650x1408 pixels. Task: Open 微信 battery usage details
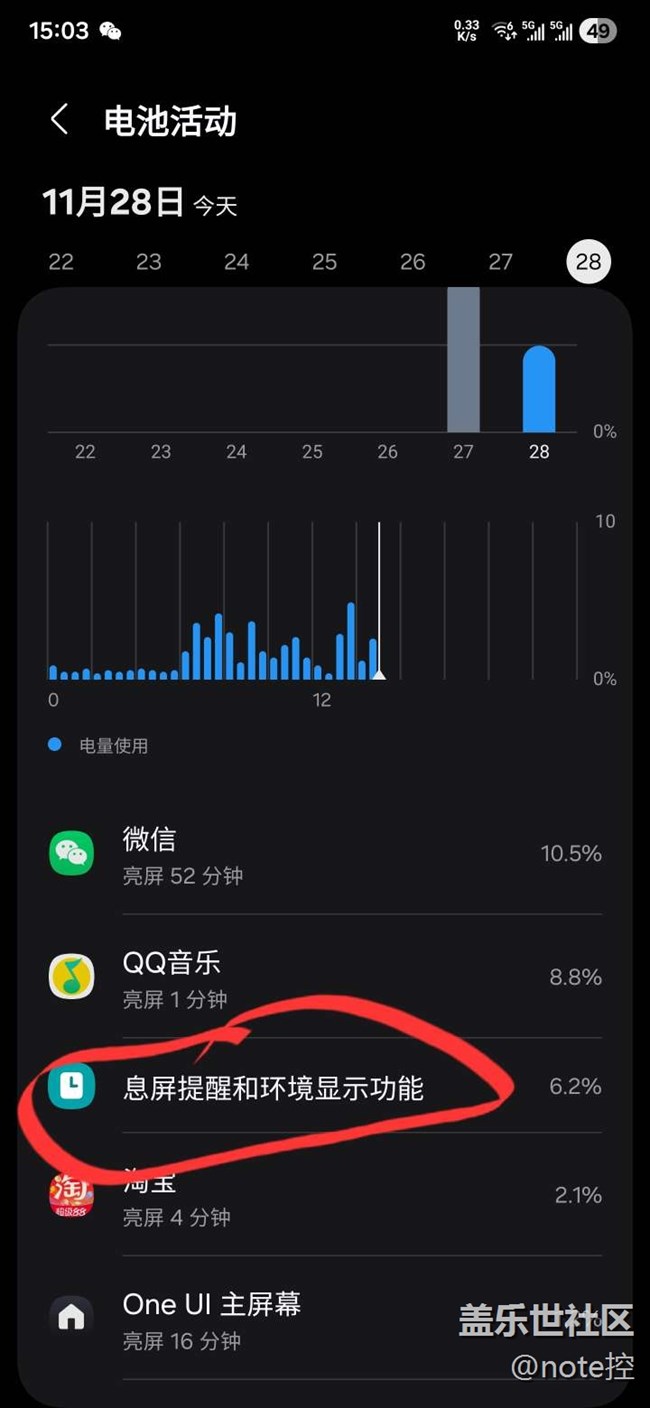tap(325, 854)
